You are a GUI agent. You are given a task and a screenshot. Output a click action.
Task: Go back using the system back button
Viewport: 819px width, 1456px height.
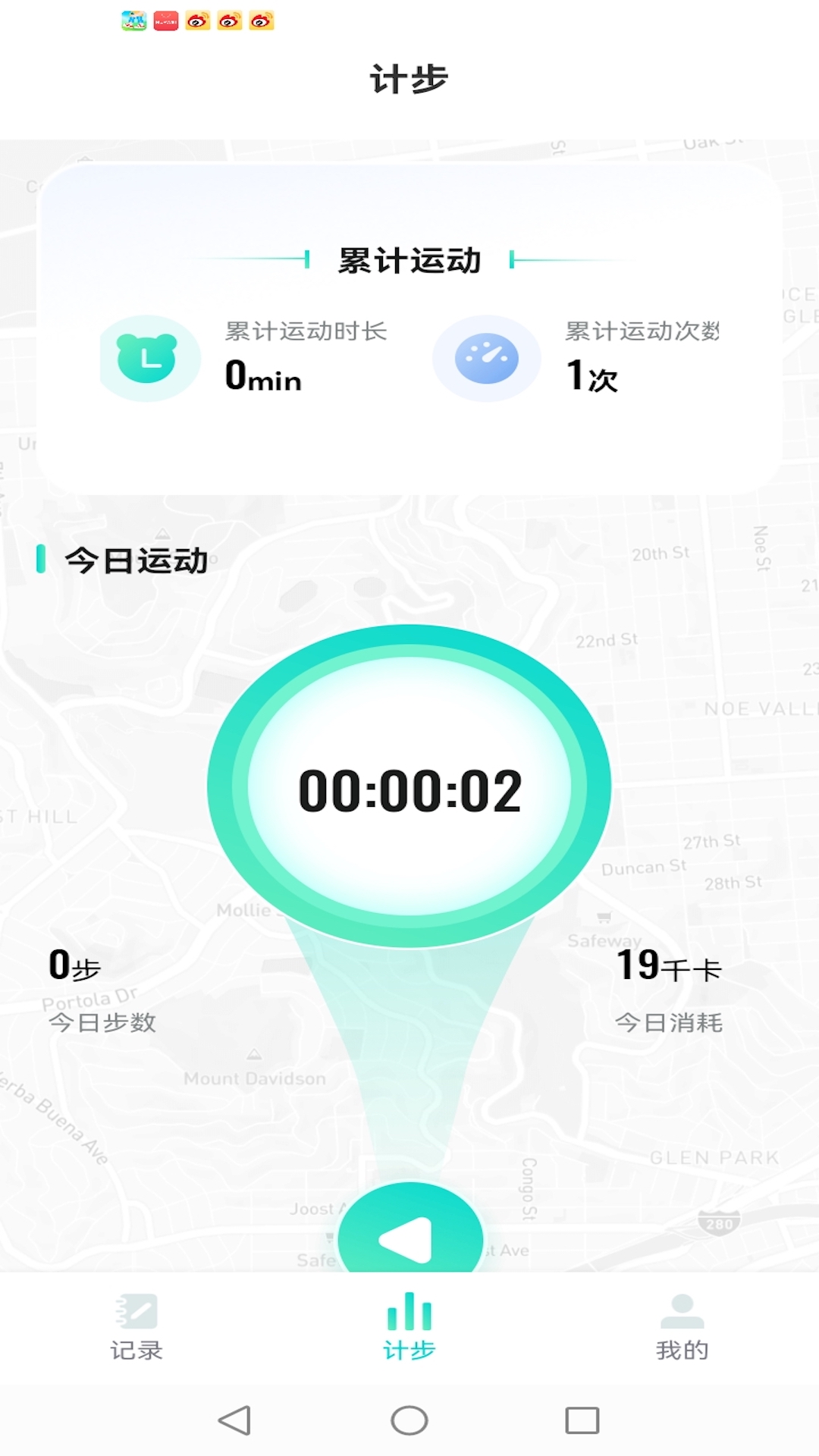coord(234,1420)
